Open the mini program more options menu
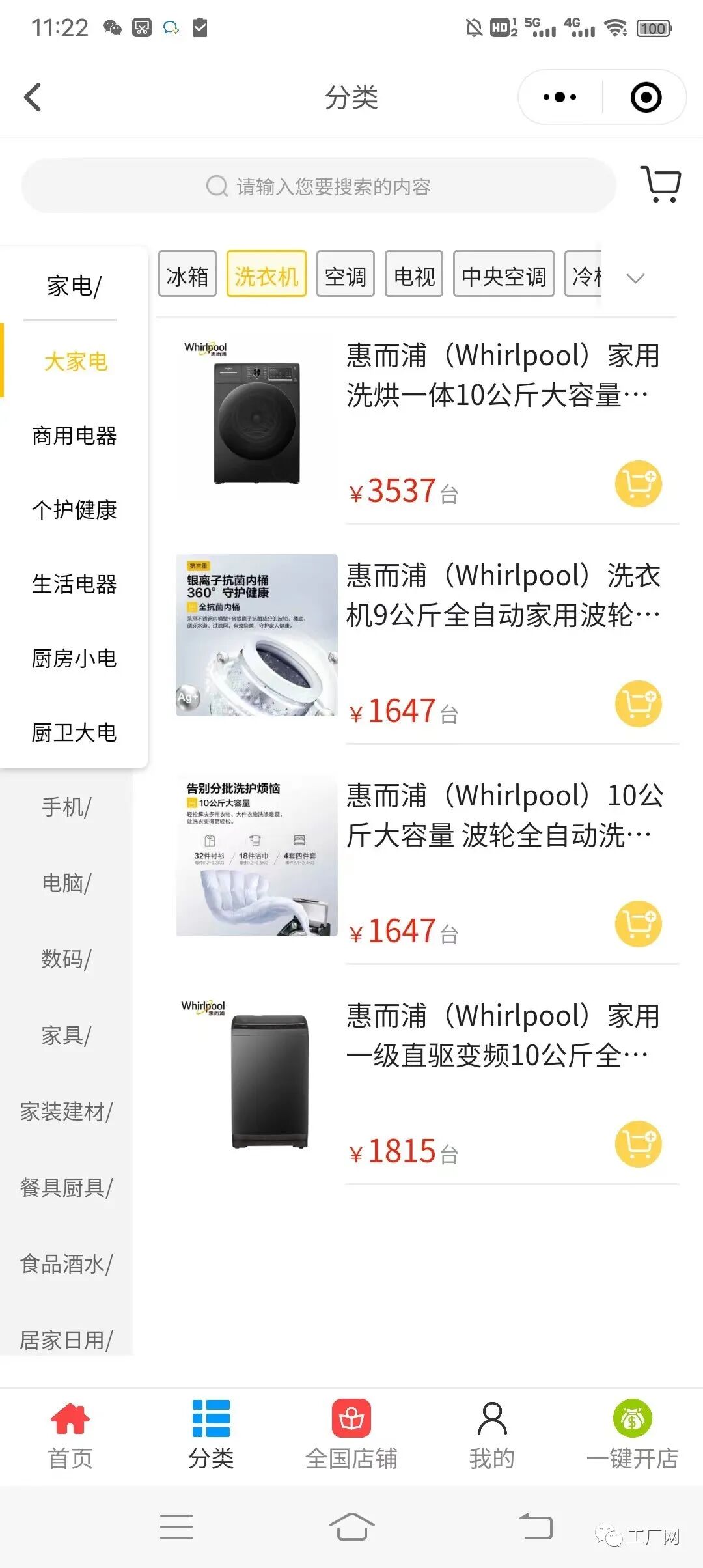The image size is (703, 1568). 560,98
